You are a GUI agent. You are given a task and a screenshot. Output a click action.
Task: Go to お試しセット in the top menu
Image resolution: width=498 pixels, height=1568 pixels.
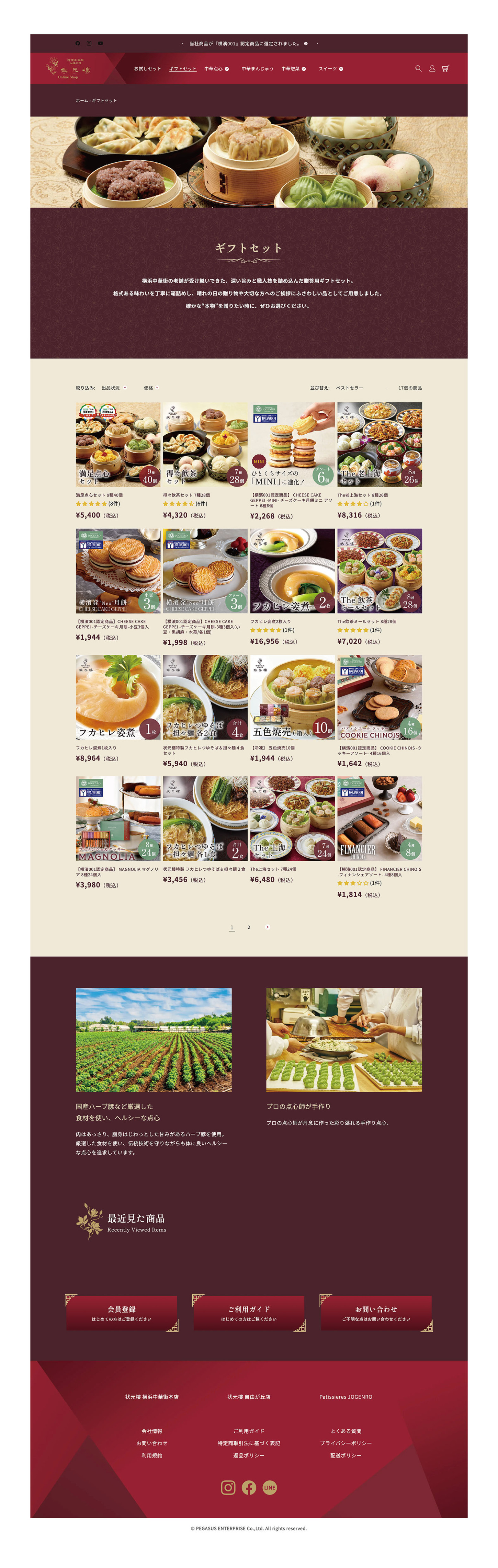(147, 69)
